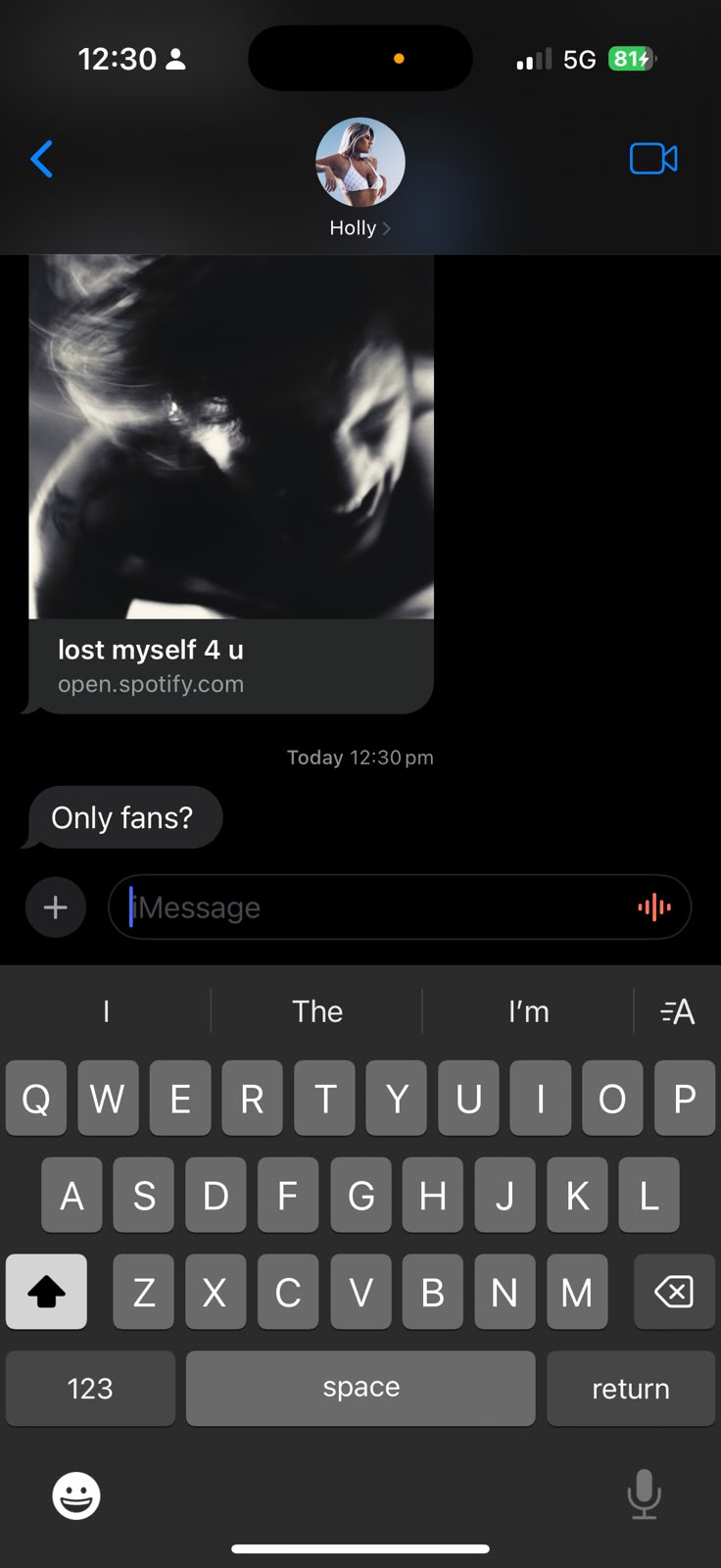Start dictation with the microphone
The image size is (721, 1568).
tap(644, 1494)
